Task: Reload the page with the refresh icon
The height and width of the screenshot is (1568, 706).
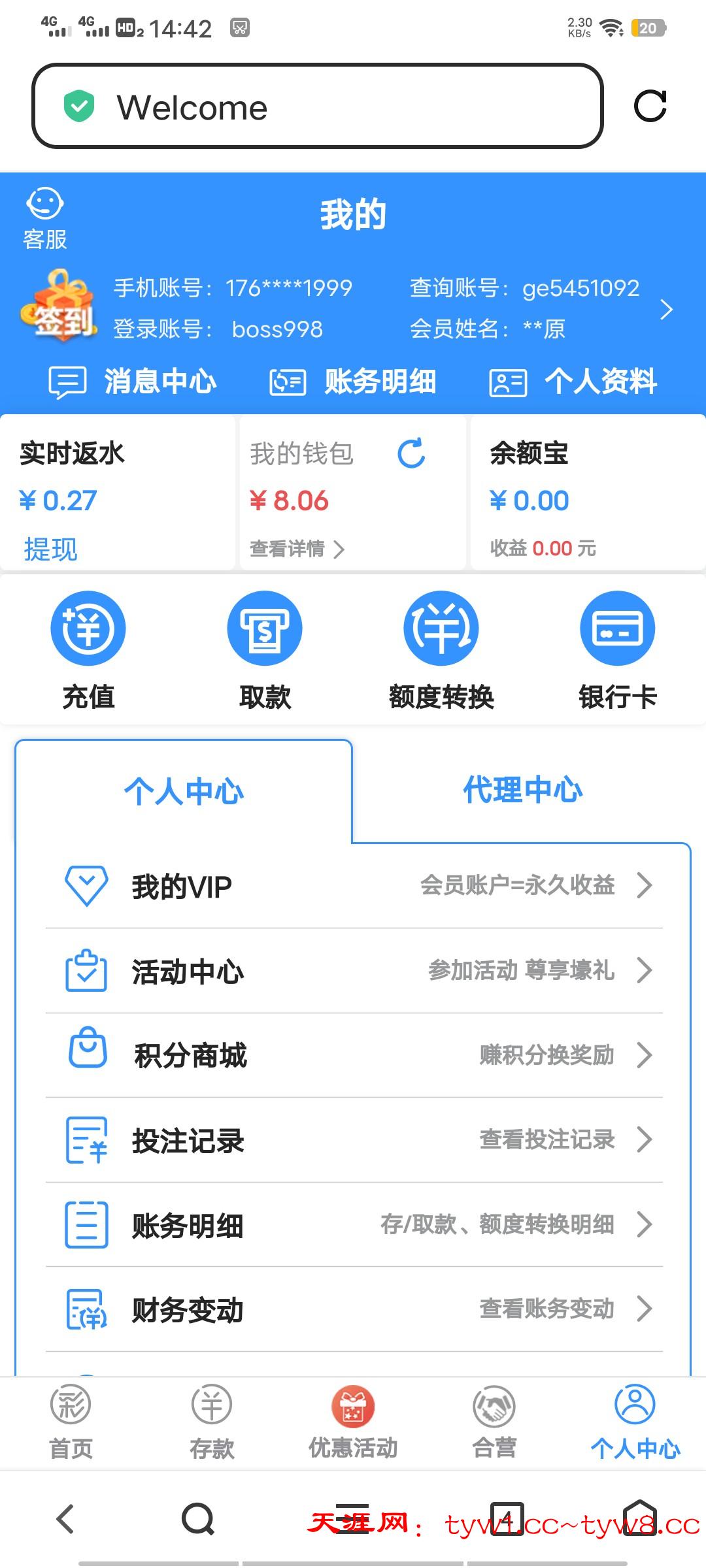Action: pos(650,106)
